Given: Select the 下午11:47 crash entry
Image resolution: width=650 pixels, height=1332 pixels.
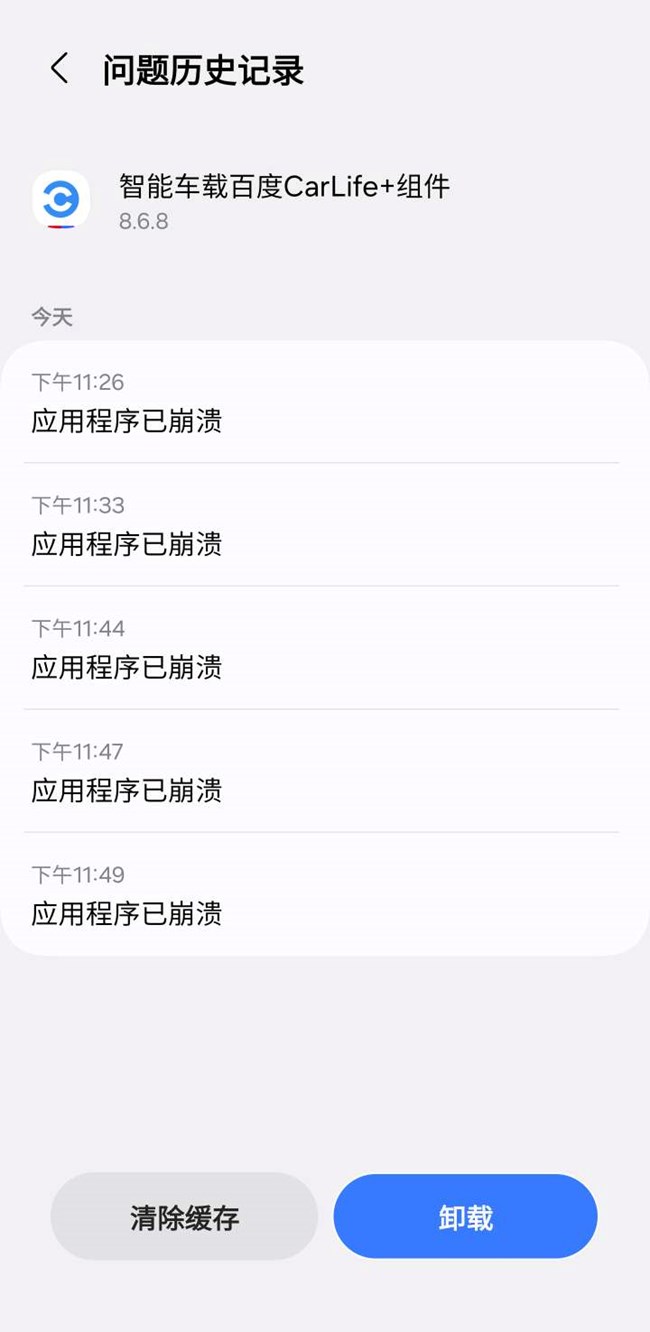Looking at the screenshot, I should (324, 772).
